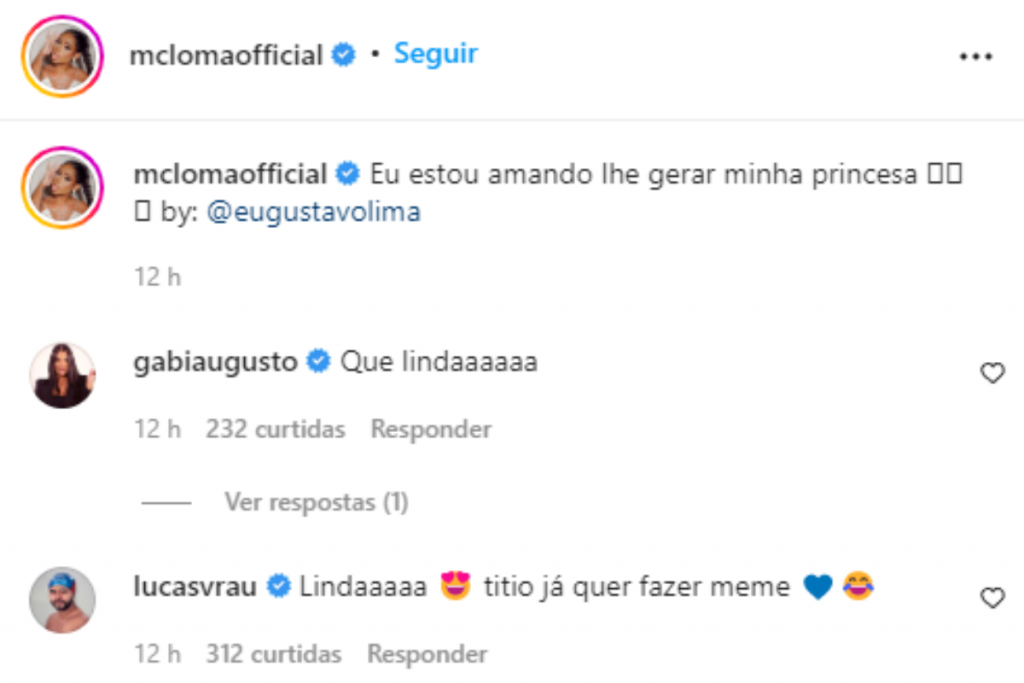
Task: Open the three-dot options menu
Action: click(975, 57)
